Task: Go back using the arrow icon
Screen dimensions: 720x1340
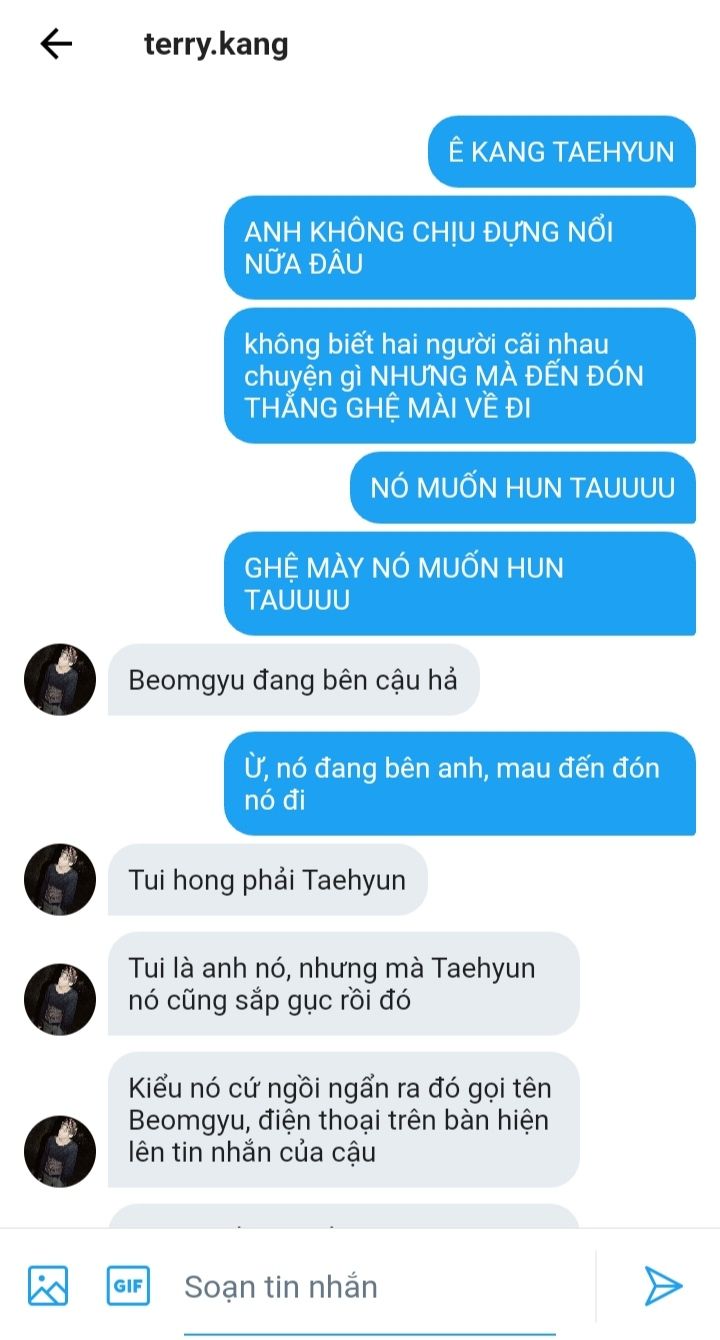Action: [56, 44]
